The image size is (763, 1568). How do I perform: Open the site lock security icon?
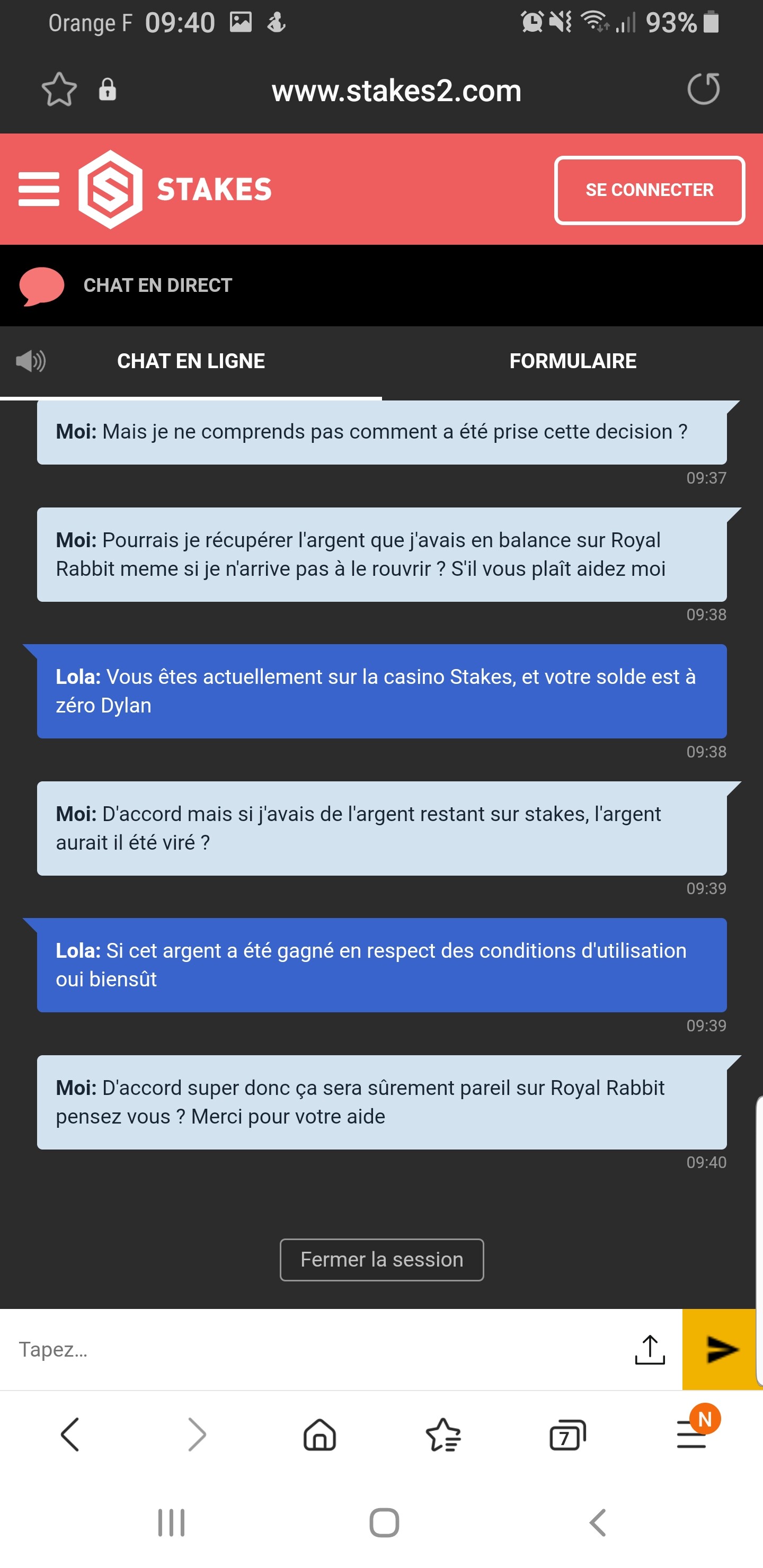click(107, 90)
